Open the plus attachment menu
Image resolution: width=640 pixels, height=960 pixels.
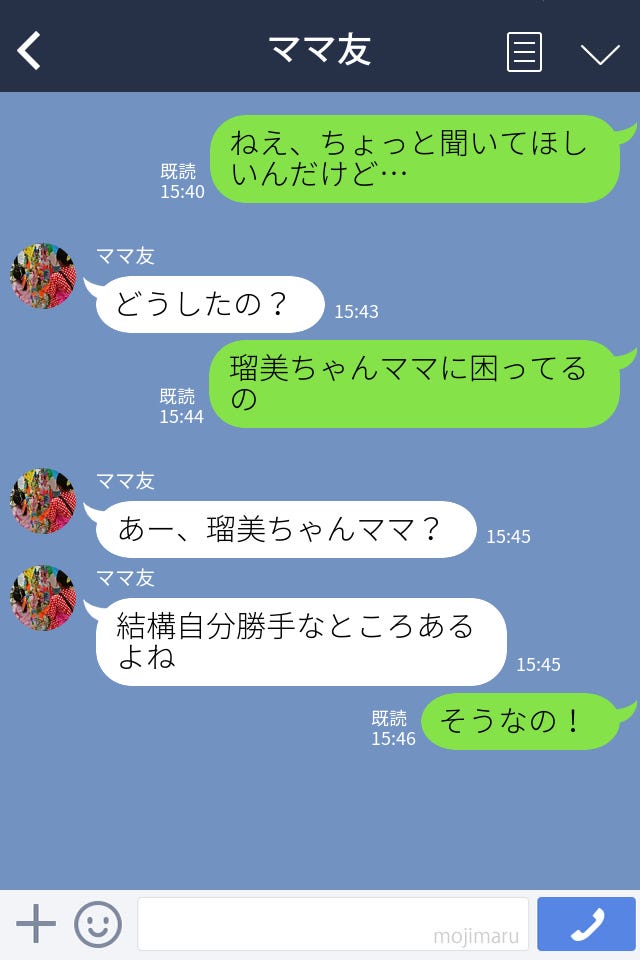click(x=36, y=923)
